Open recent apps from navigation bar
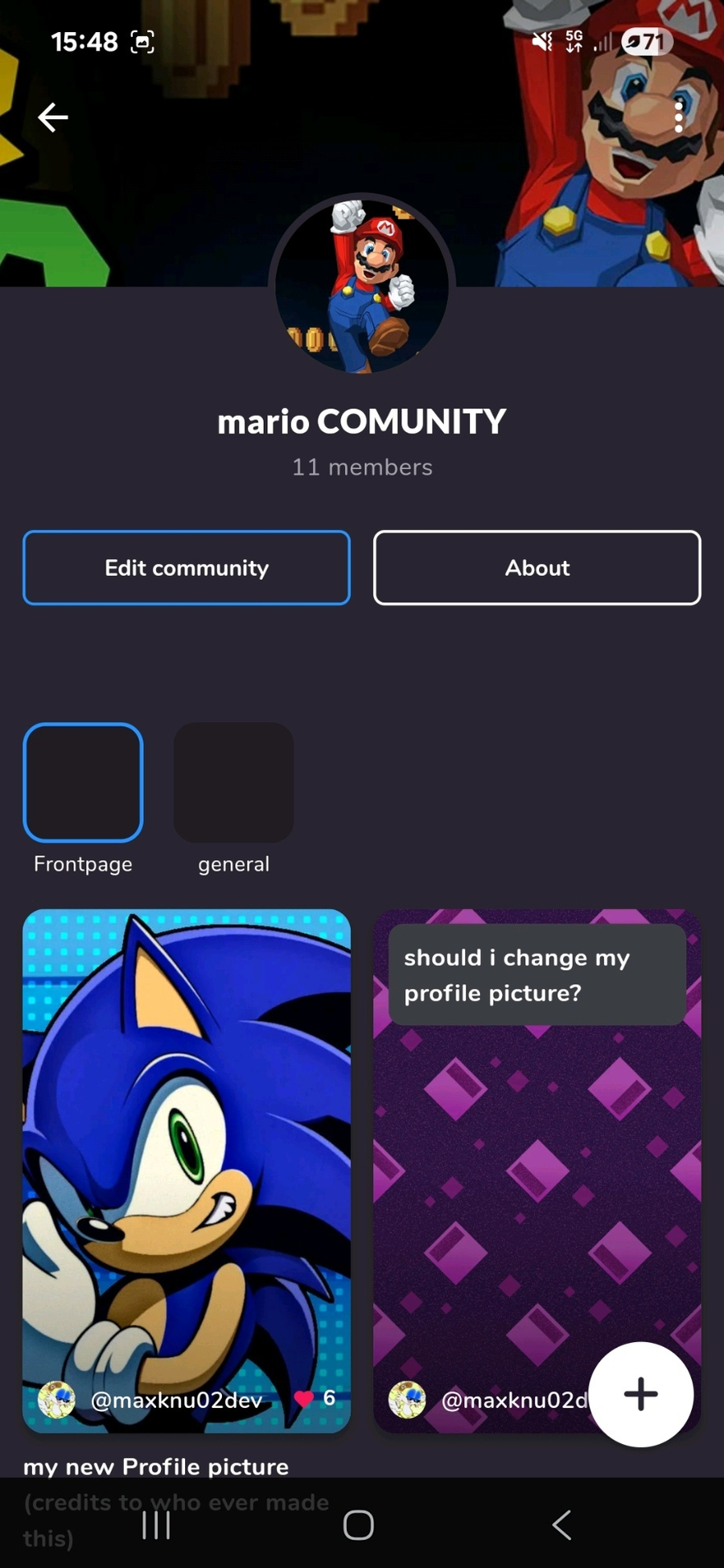 pyautogui.click(x=156, y=1525)
